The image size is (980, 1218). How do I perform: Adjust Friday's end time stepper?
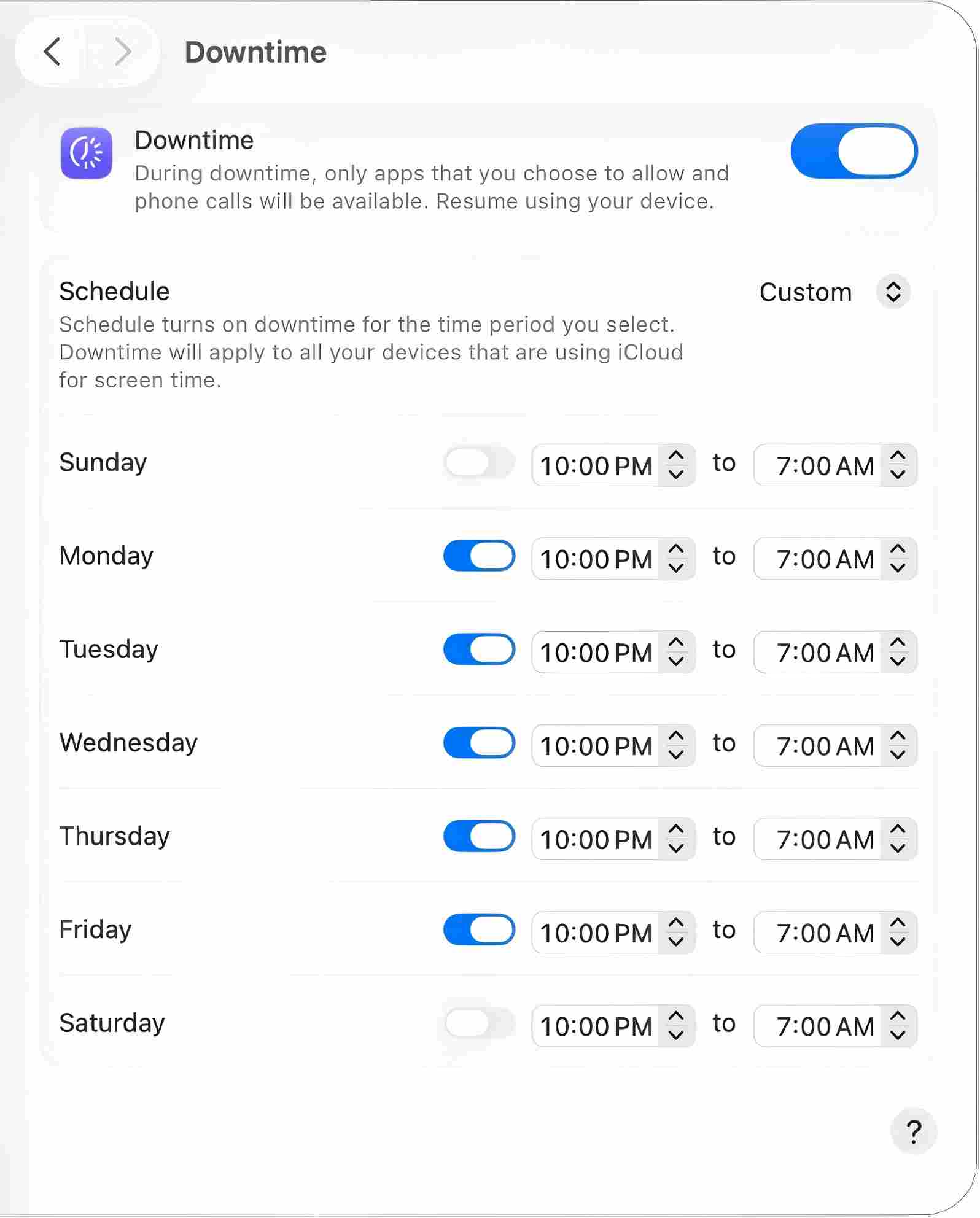[x=898, y=933]
